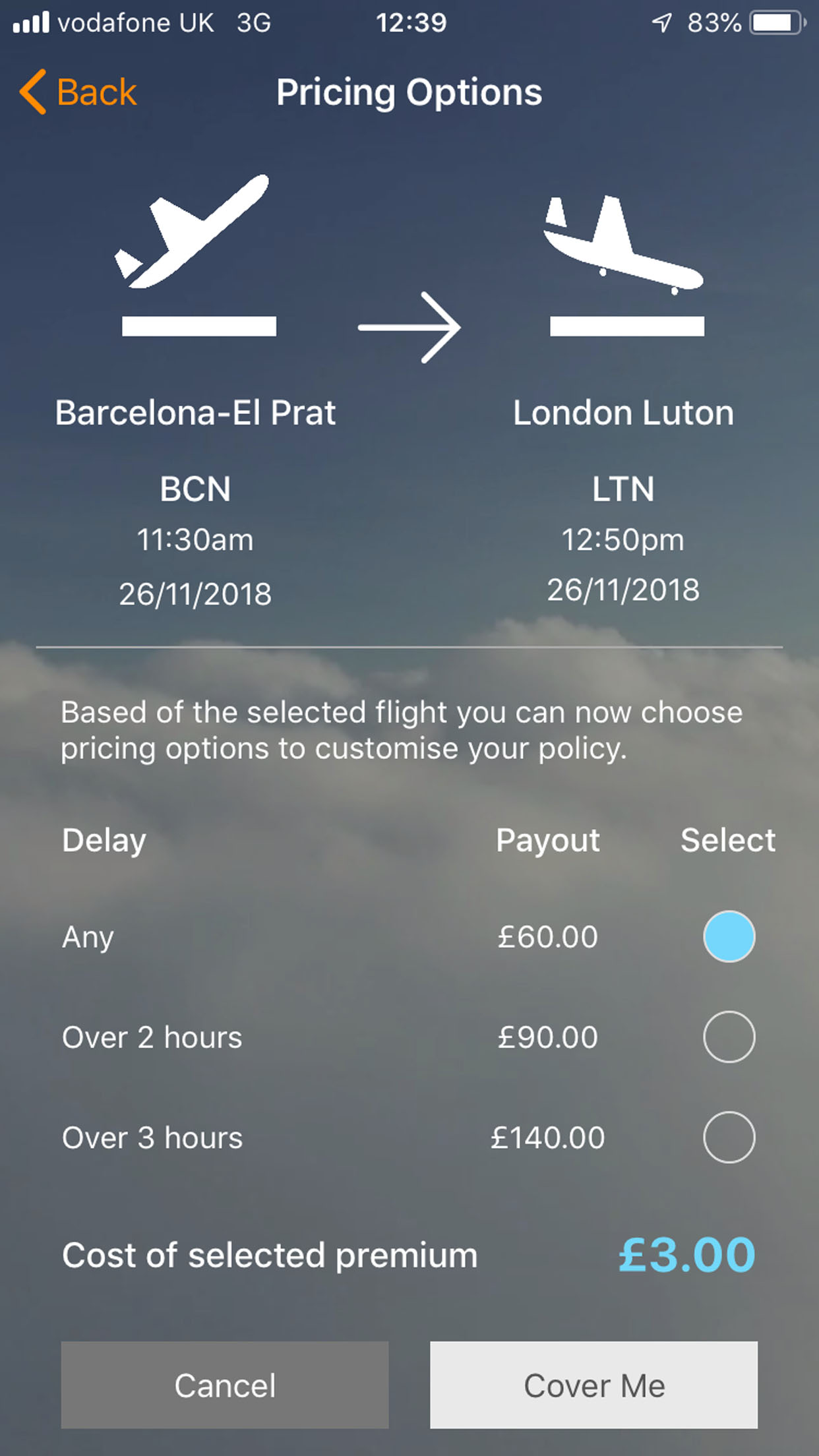Tap the 12:39 clock in status bar

(x=410, y=22)
